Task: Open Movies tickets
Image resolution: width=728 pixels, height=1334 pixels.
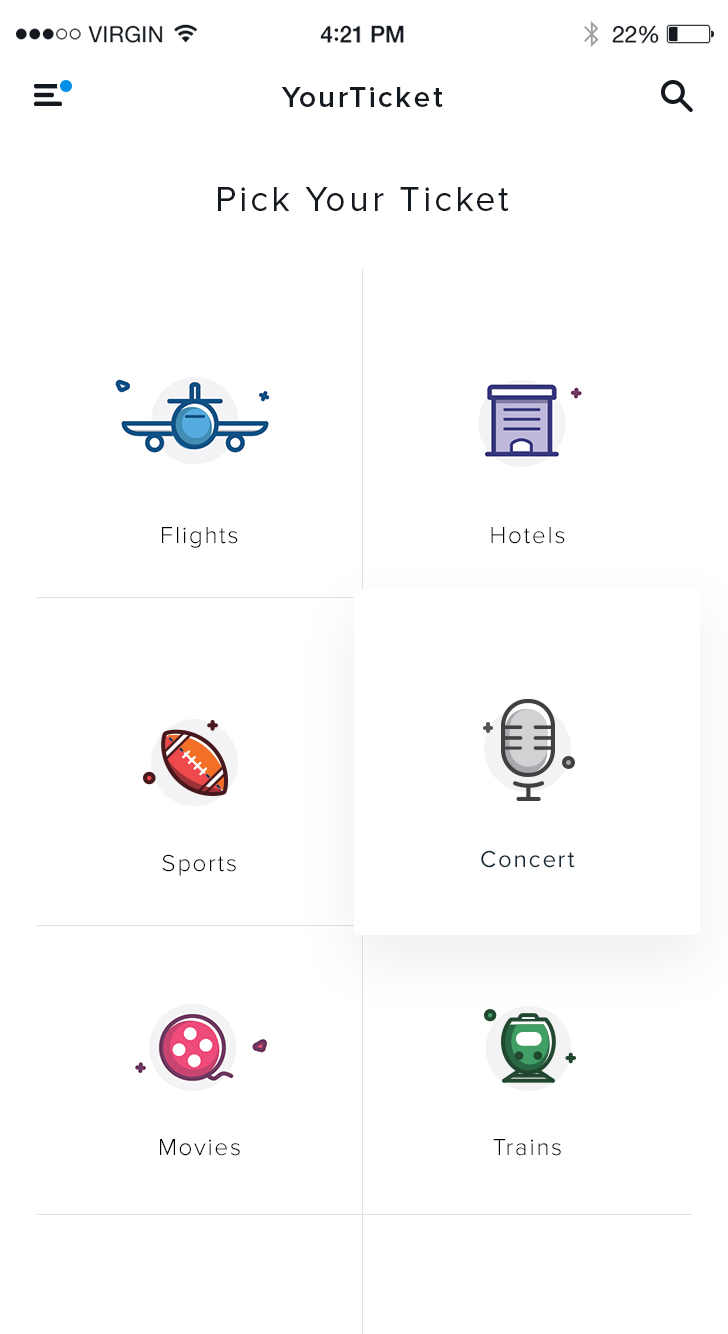Action: [199, 1070]
